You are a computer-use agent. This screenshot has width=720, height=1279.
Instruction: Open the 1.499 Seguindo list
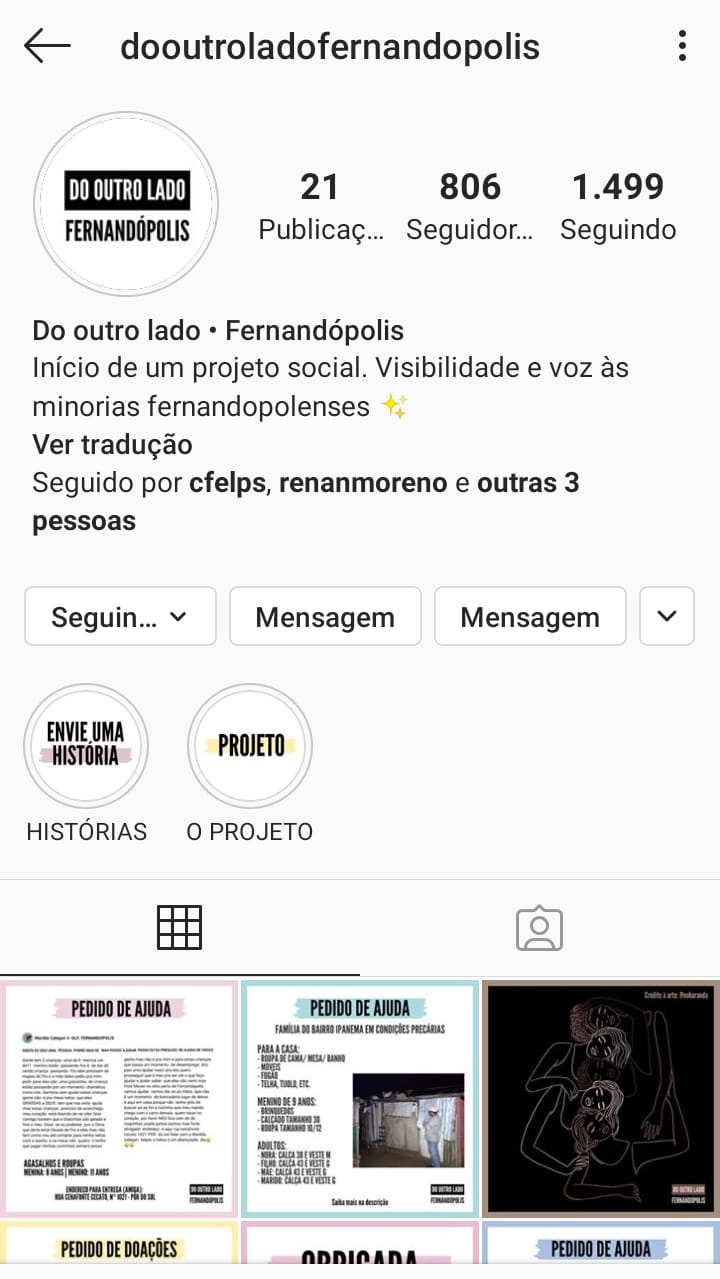click(617, 206)
